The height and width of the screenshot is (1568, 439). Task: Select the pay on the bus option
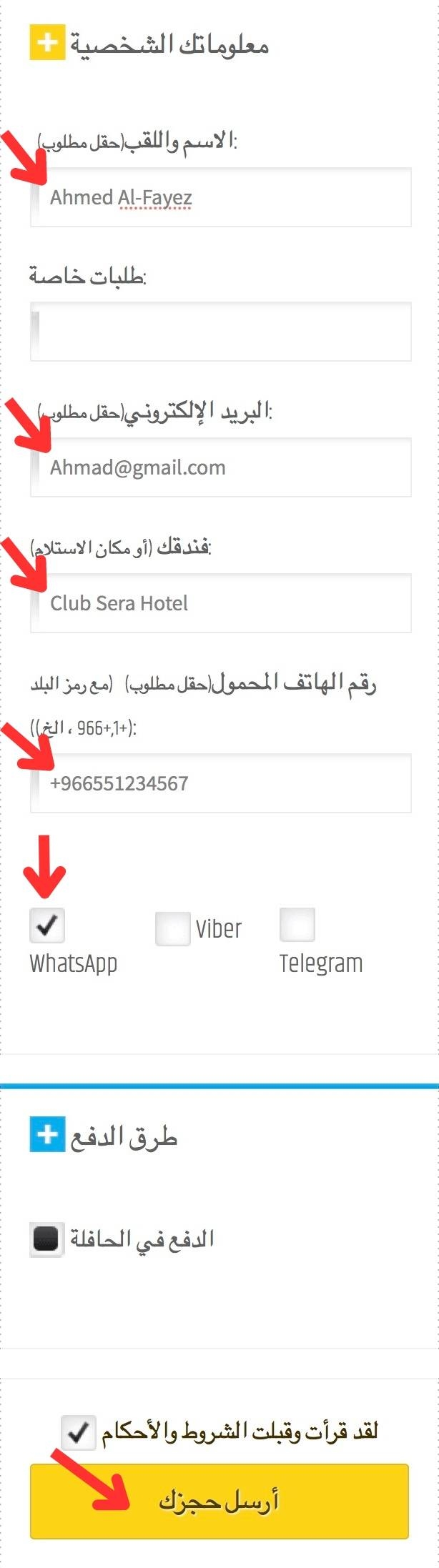47,1239
